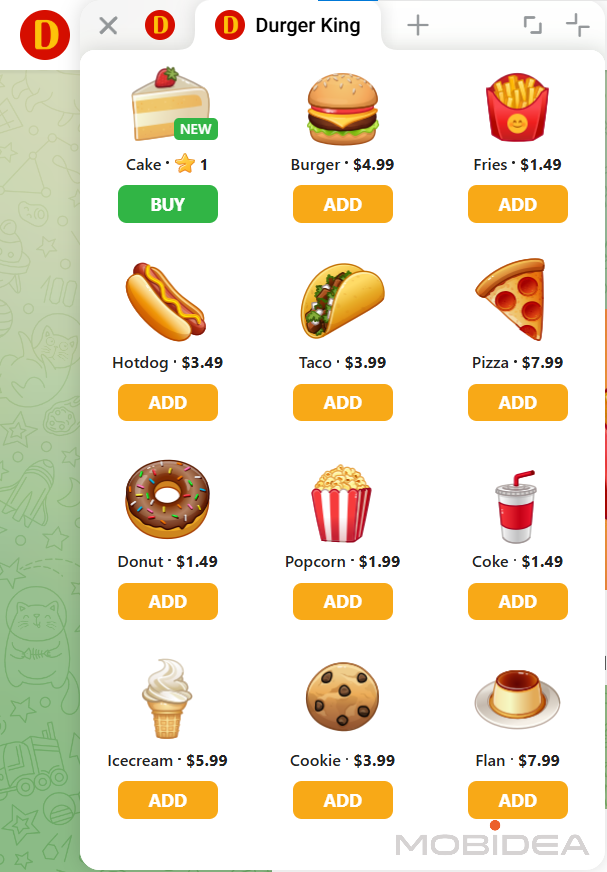
Task: Add Icecream to the order
Action: (x=167, y=801)
